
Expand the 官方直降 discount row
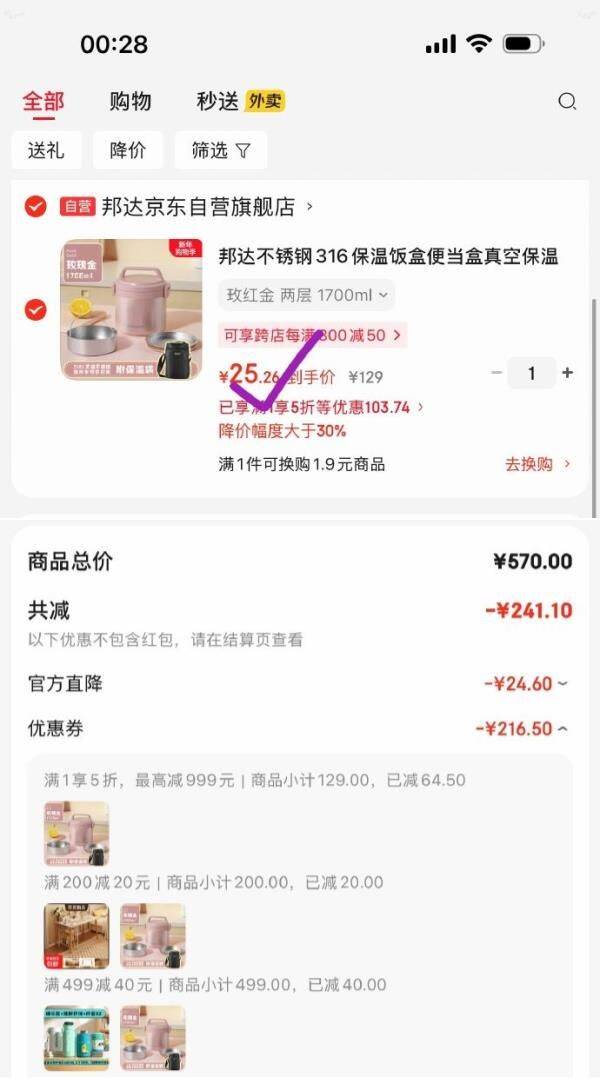tap(526, 684)
